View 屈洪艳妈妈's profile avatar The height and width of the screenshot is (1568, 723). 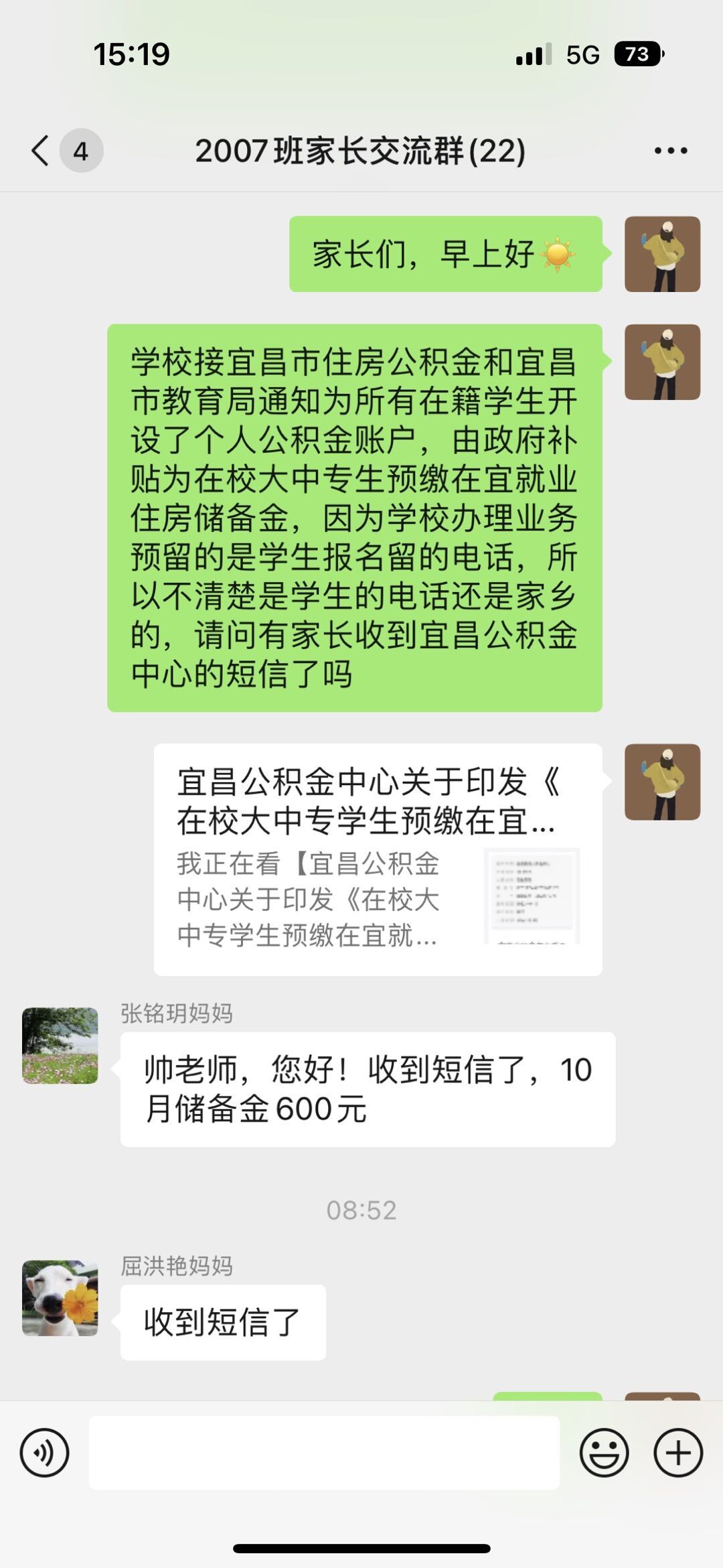[x=60, y=1297]
